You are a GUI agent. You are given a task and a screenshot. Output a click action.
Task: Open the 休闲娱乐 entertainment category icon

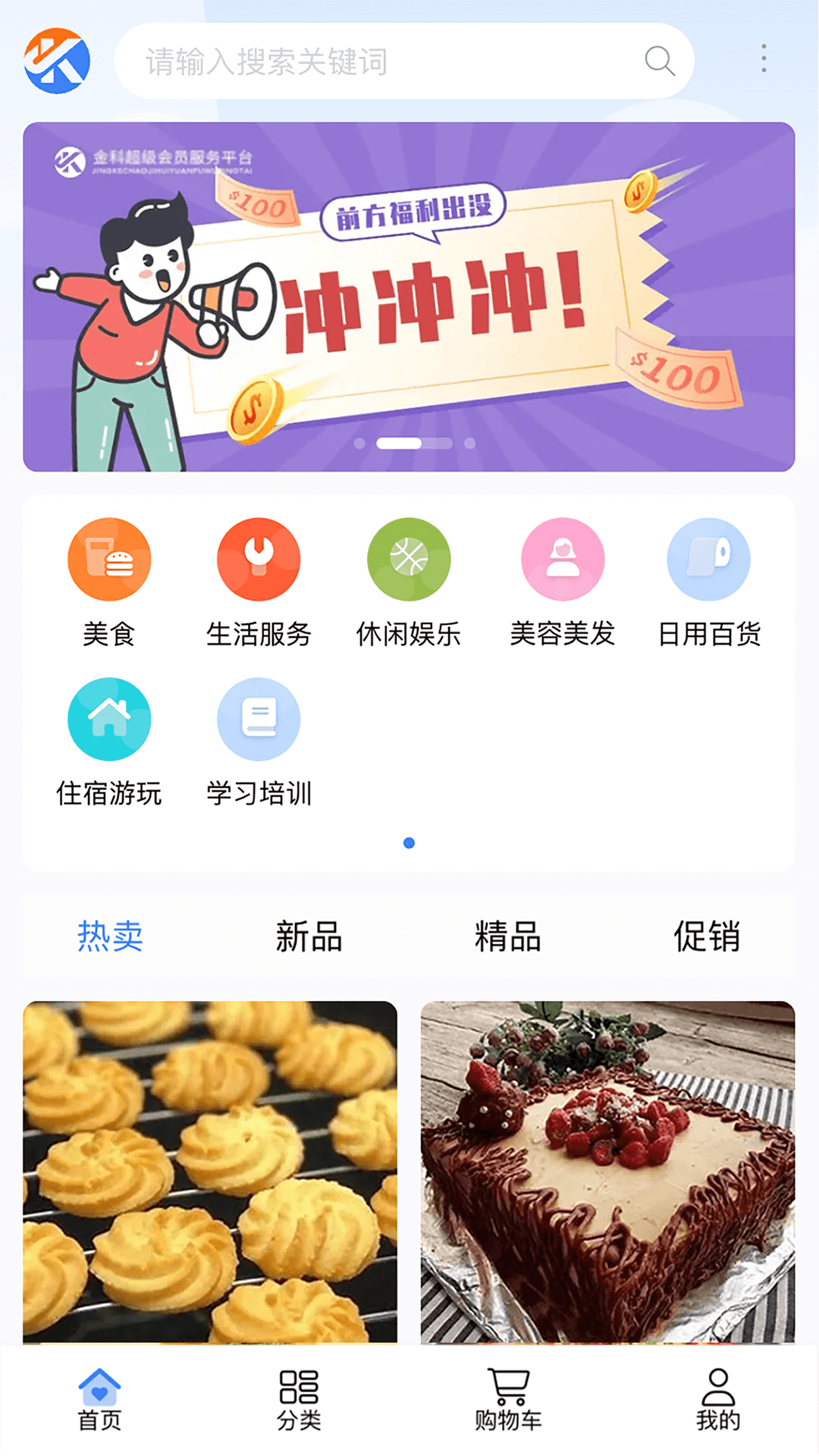(x=409, y=559)
